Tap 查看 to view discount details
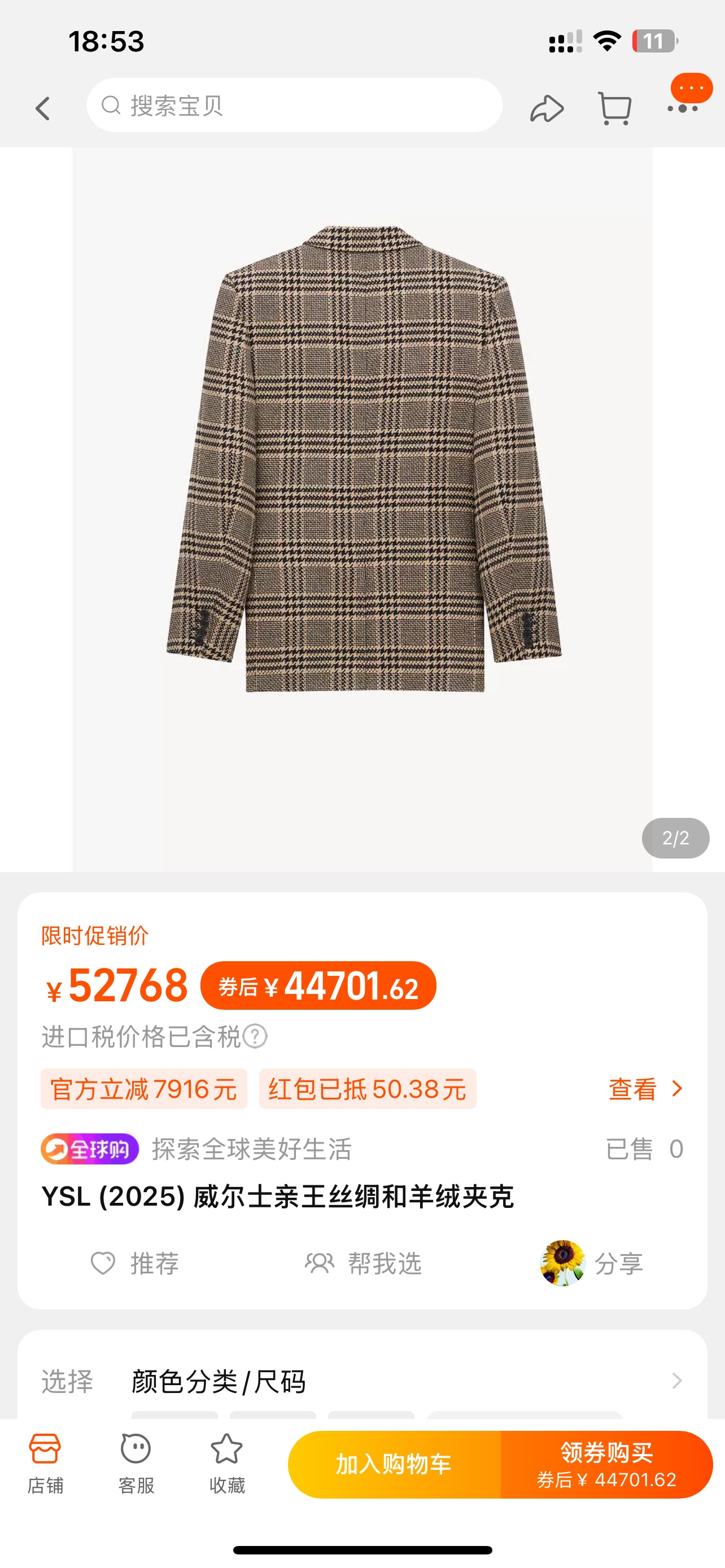725x1568 pixels. pyautogui.click(x=645, y=1089)
